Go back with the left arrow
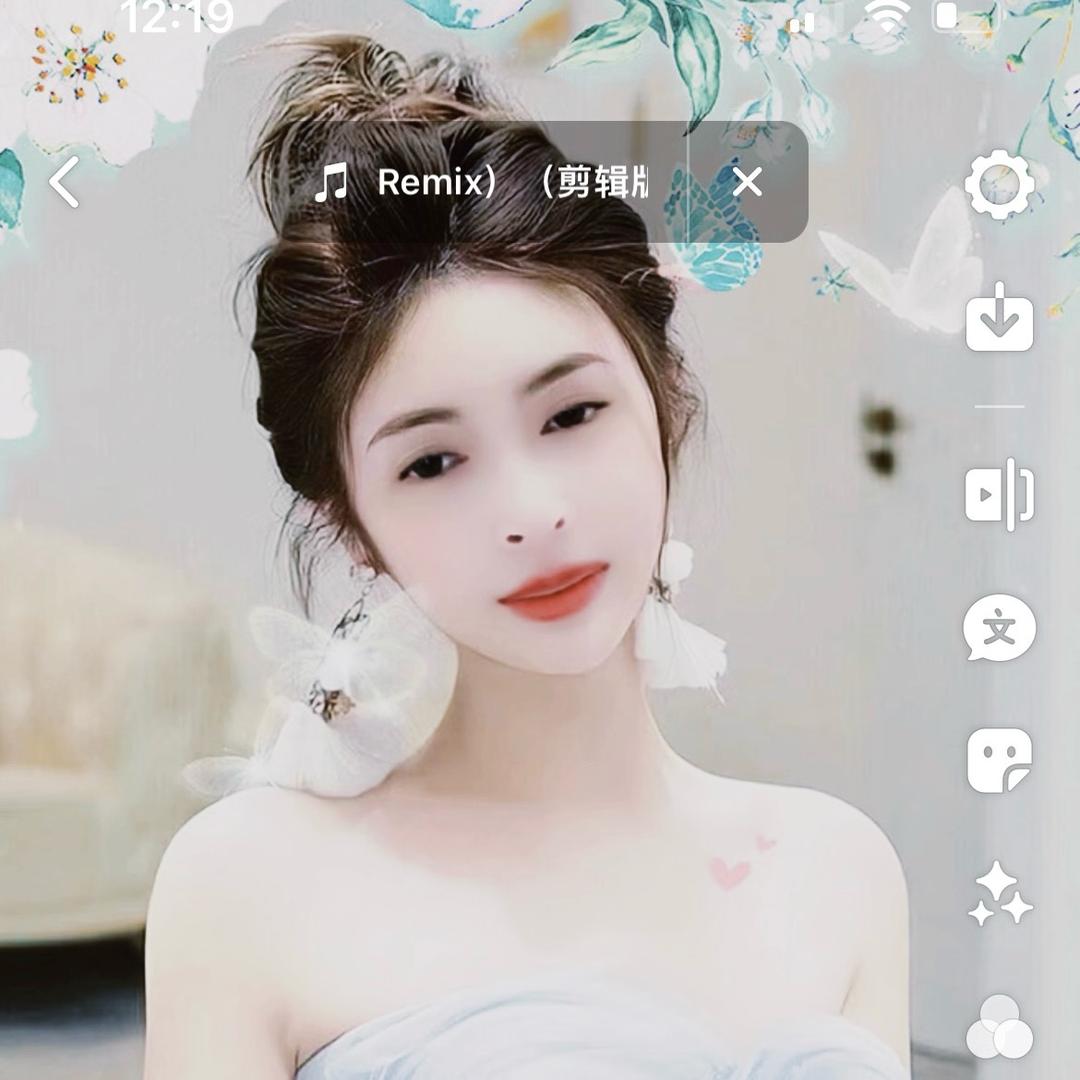The height and width of the screenshot is (1080, 1080). pos(64,182)
